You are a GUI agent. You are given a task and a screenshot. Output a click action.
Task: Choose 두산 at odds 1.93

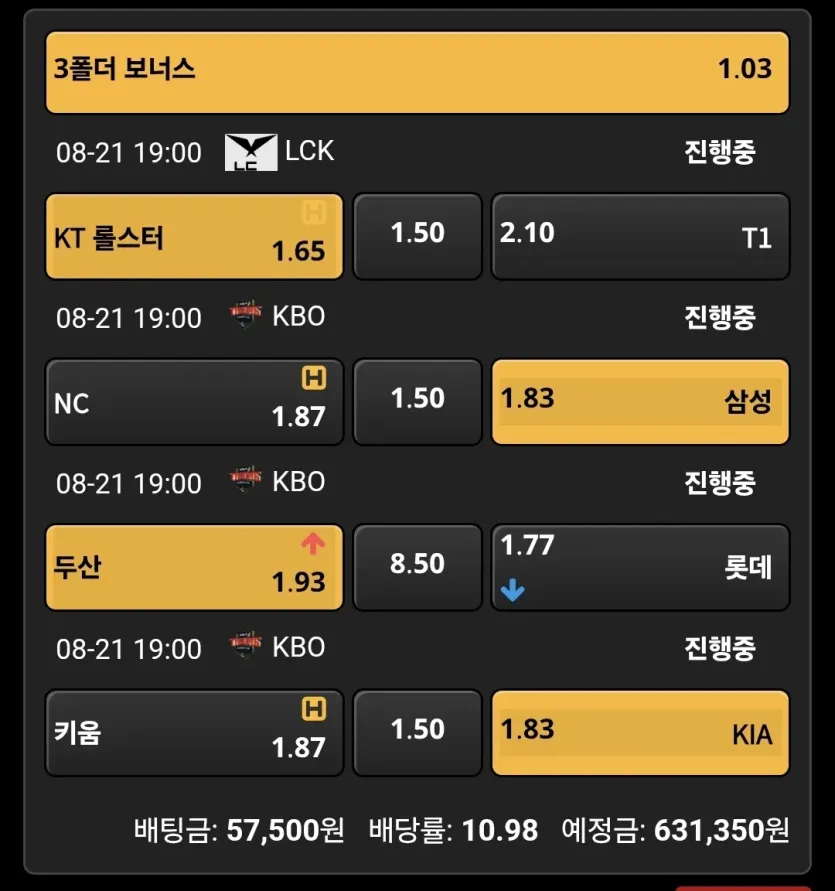tap(194, 567)
